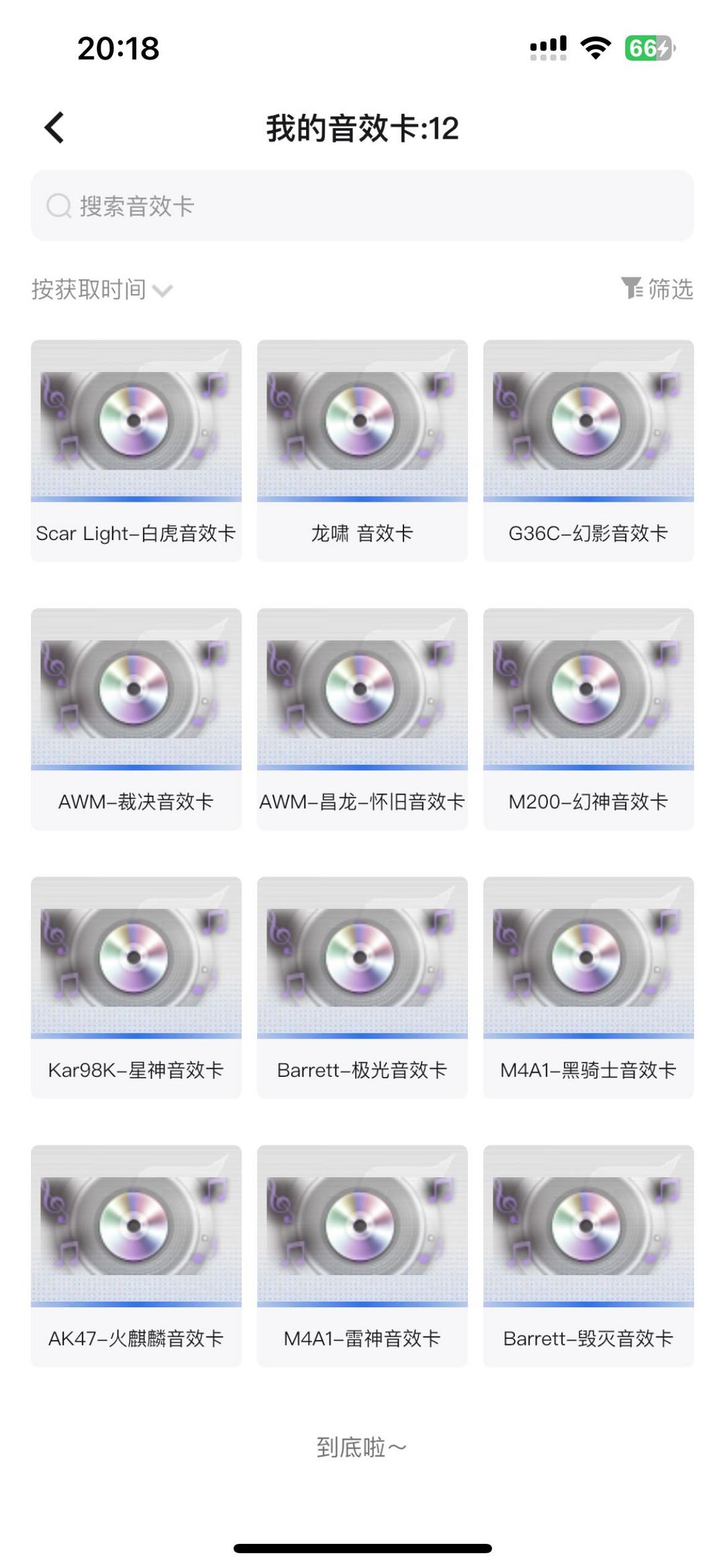Tap the search magnifier icon
725x1568 pixels.
59,205
